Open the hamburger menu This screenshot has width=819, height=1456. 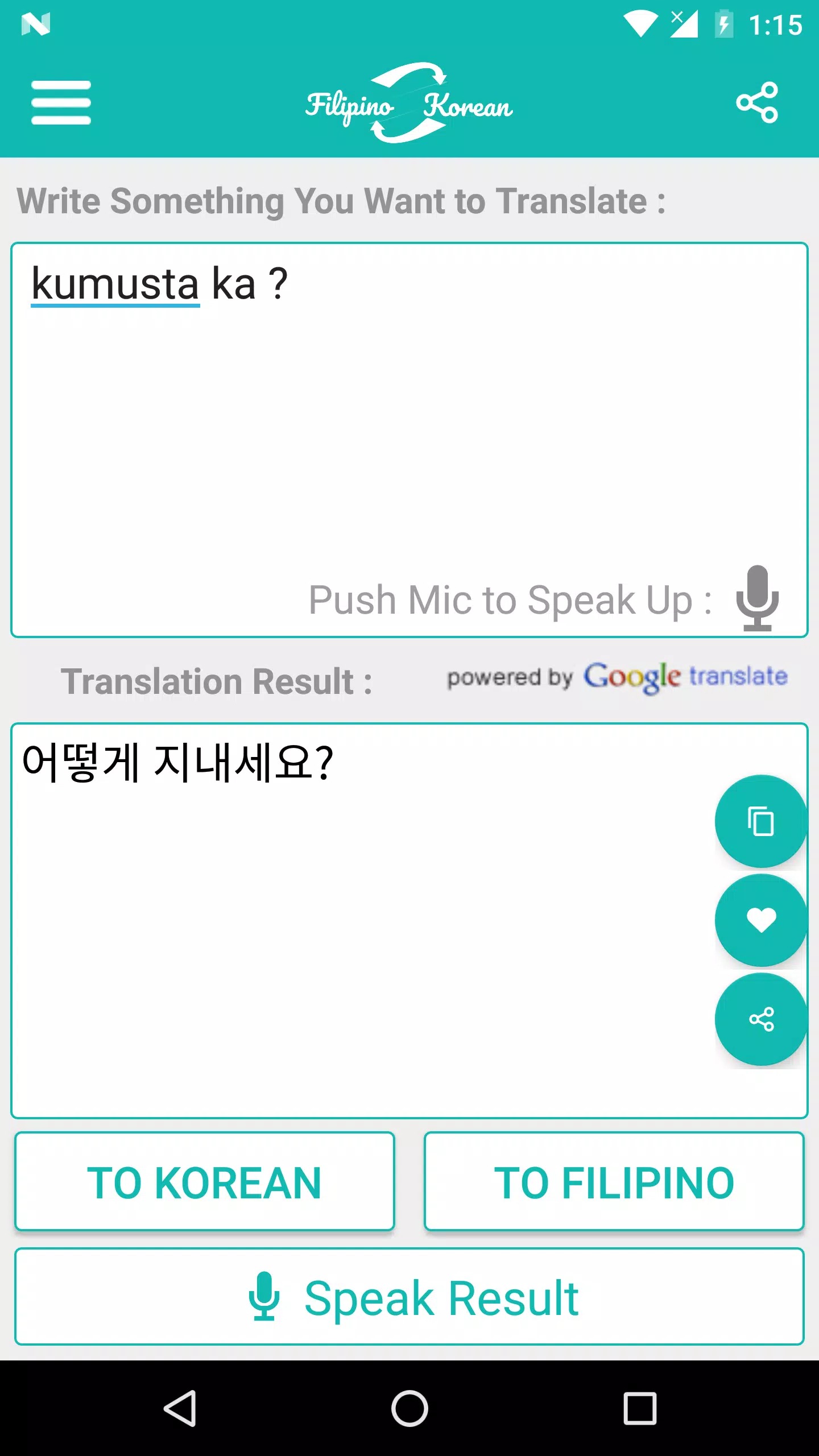coord(61,102)
